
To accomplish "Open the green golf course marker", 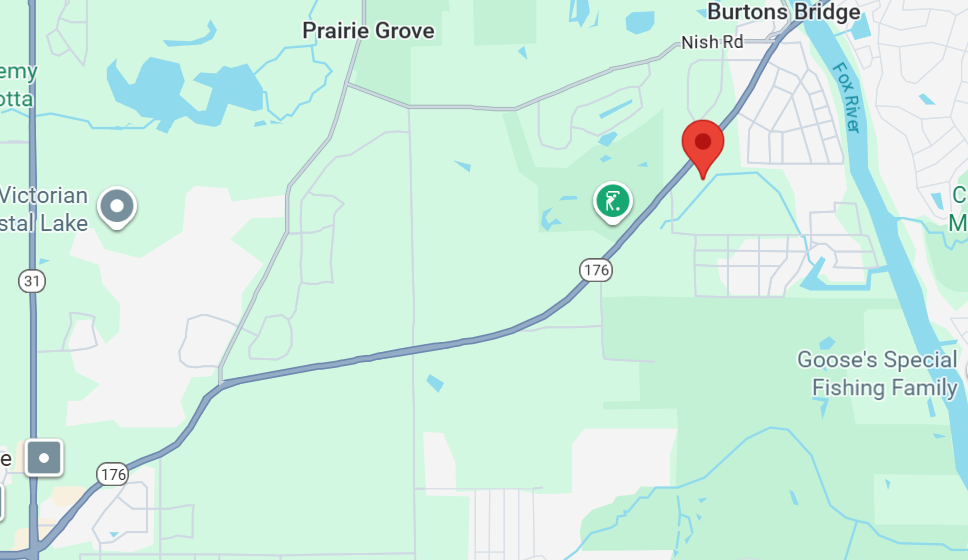I will click(612, 201).
